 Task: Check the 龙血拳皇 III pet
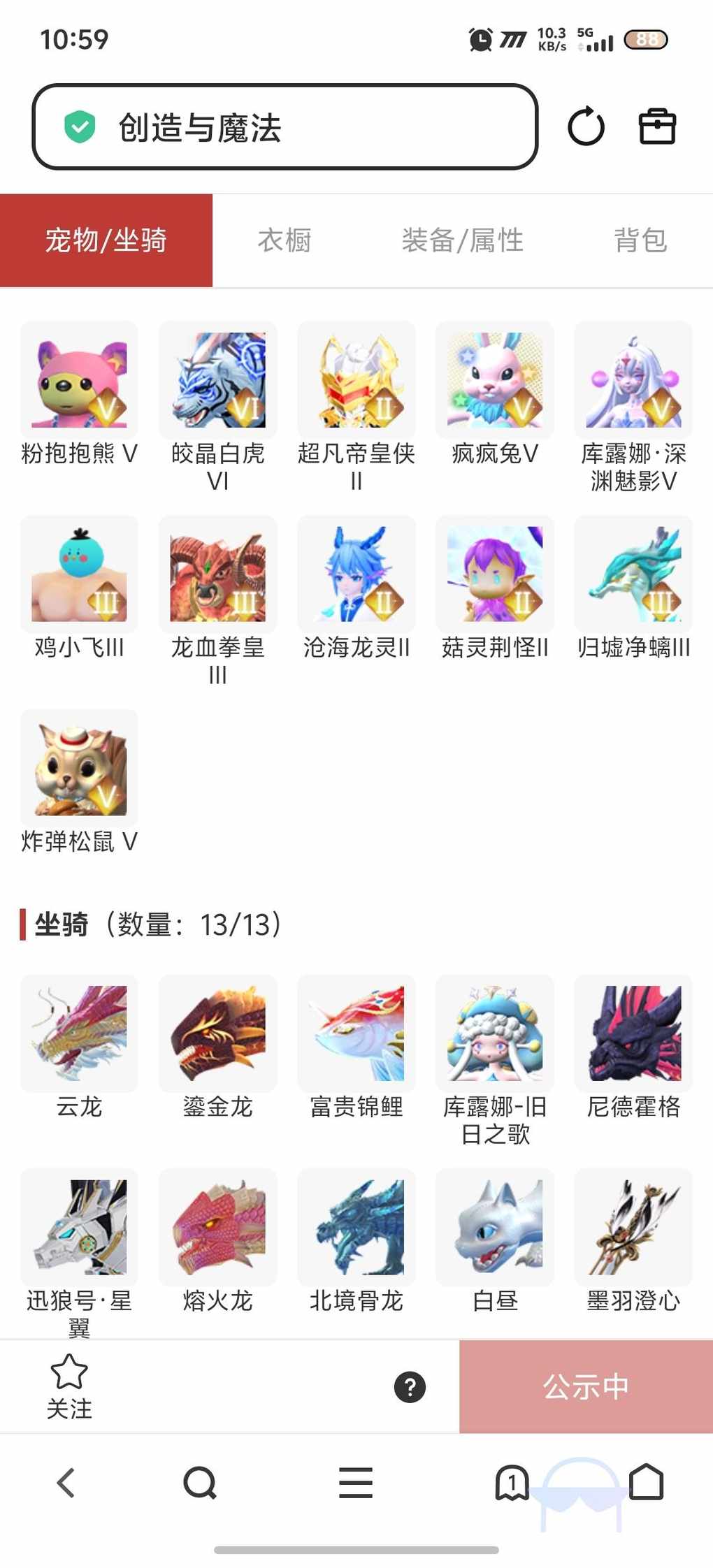tap(217, 574)
